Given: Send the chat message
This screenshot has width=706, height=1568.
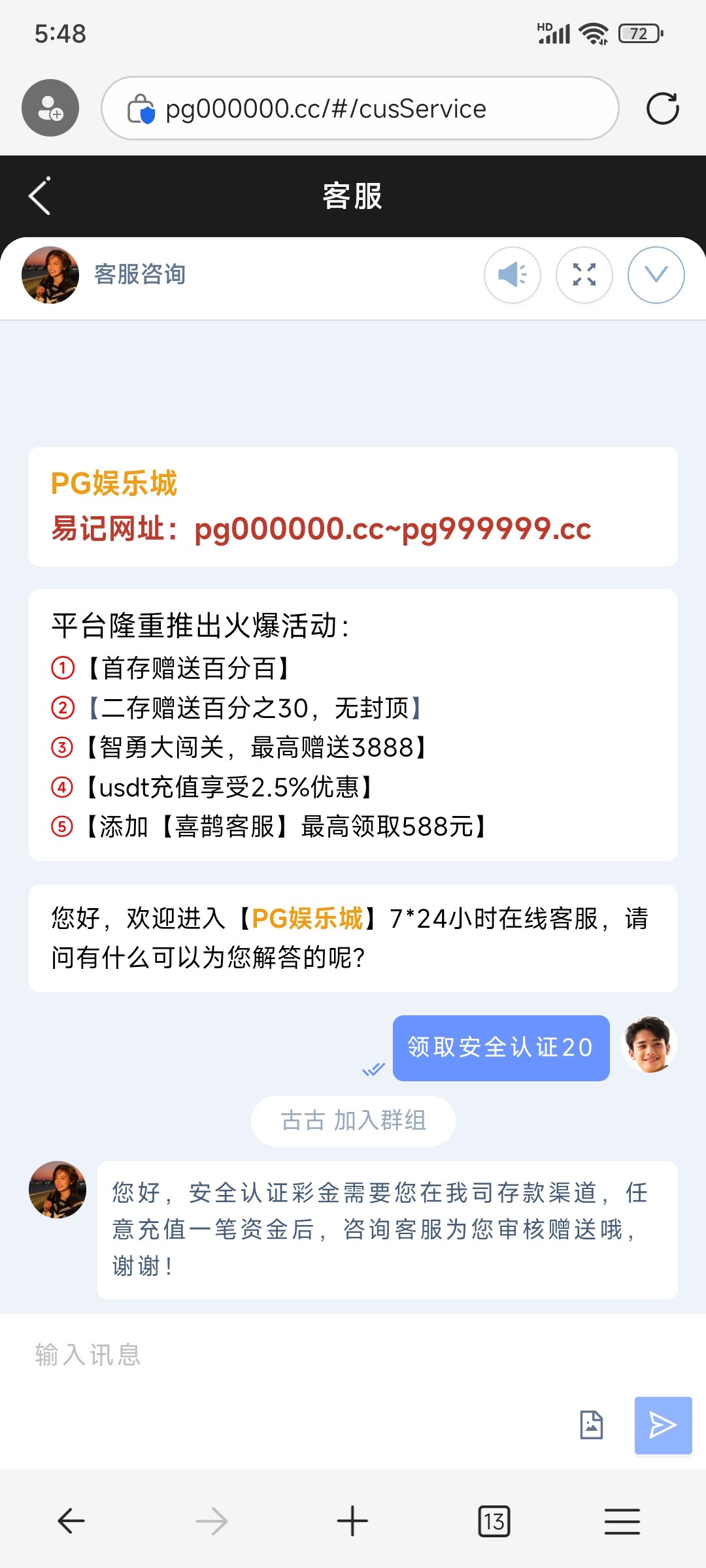Looking at the screenshot, I should 663,1425.
